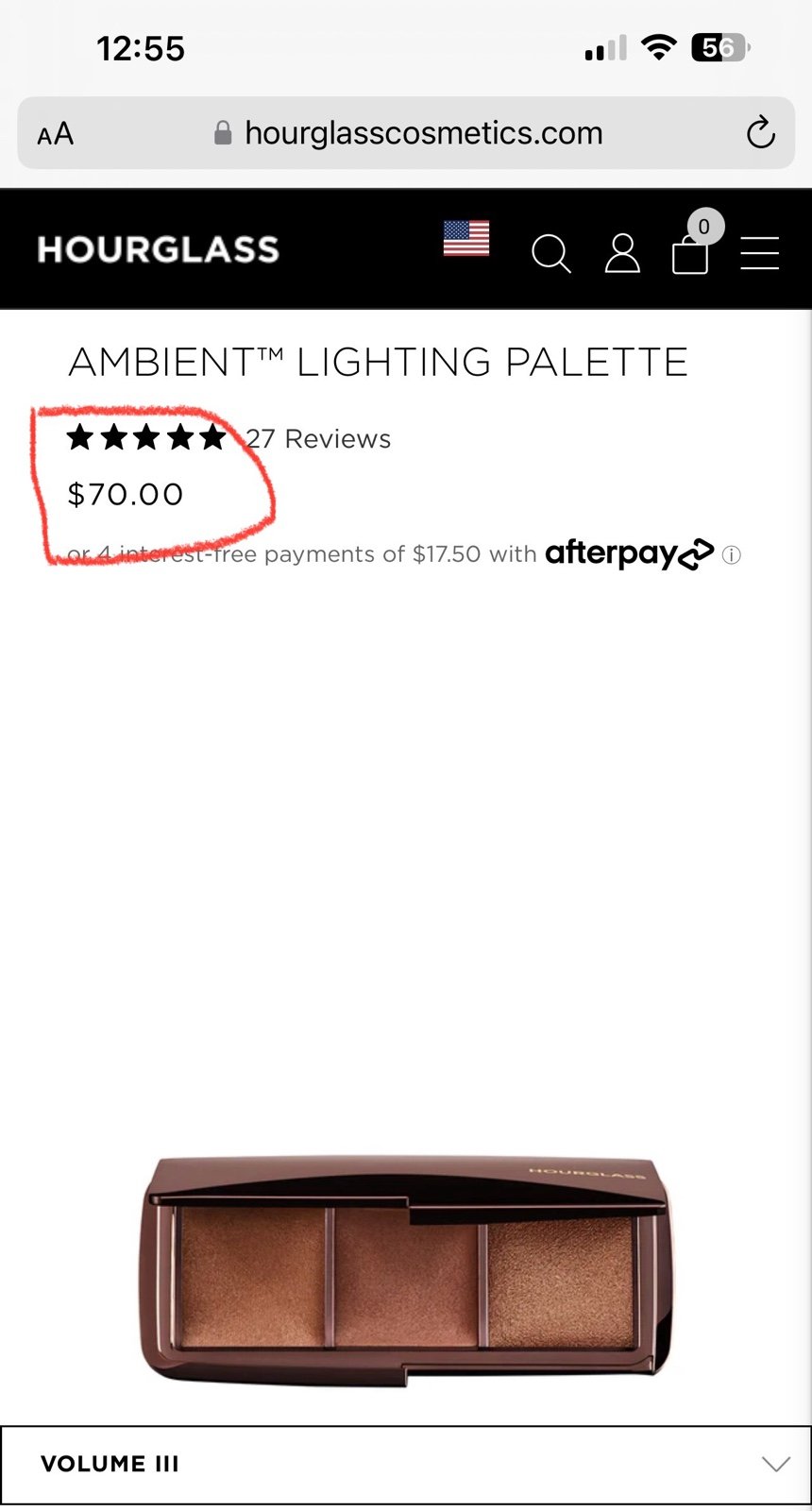Open the hamburger navigation menu
The width and height of the screenshot is (812, 1511).
(759, 253)
